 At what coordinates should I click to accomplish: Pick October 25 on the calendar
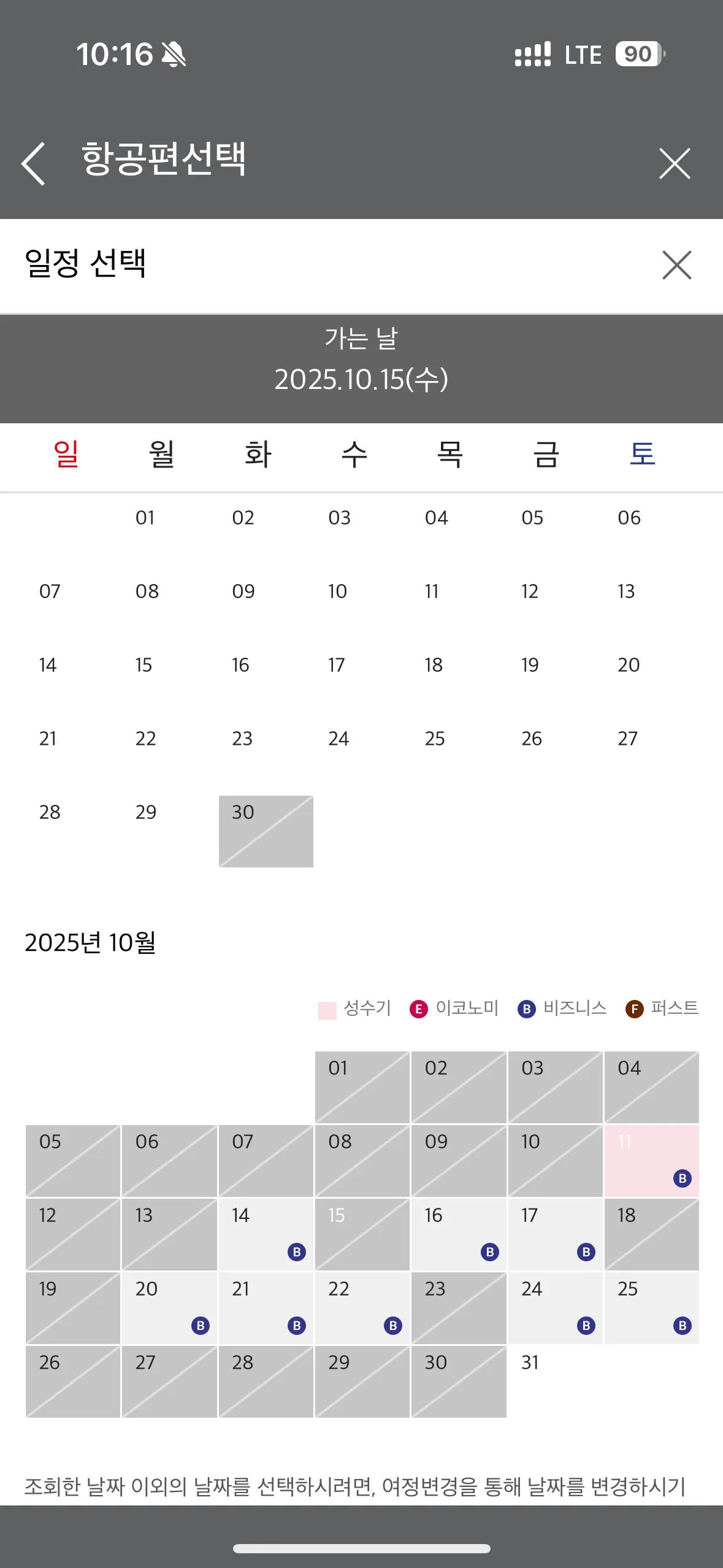tap(651, 1307)
